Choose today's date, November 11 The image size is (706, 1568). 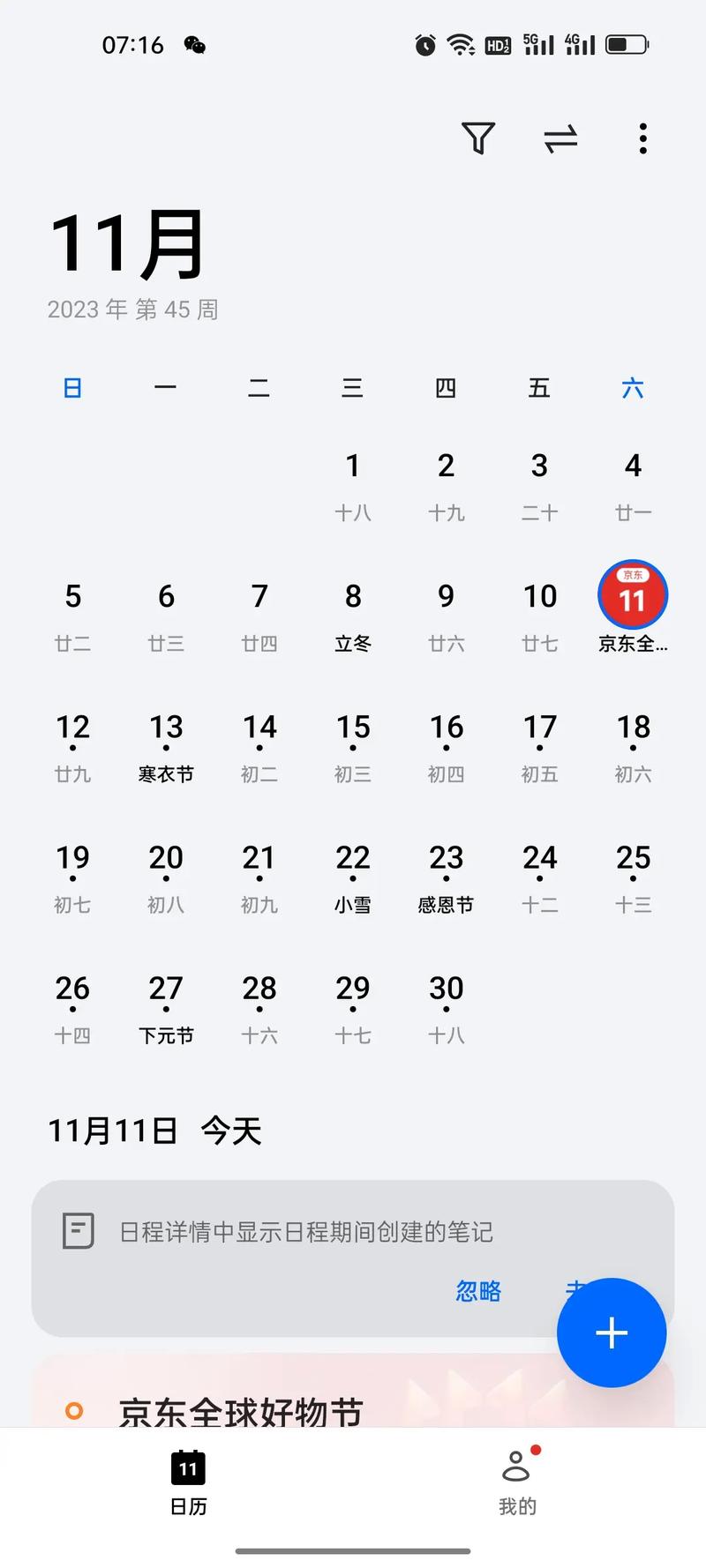[633, 600]
